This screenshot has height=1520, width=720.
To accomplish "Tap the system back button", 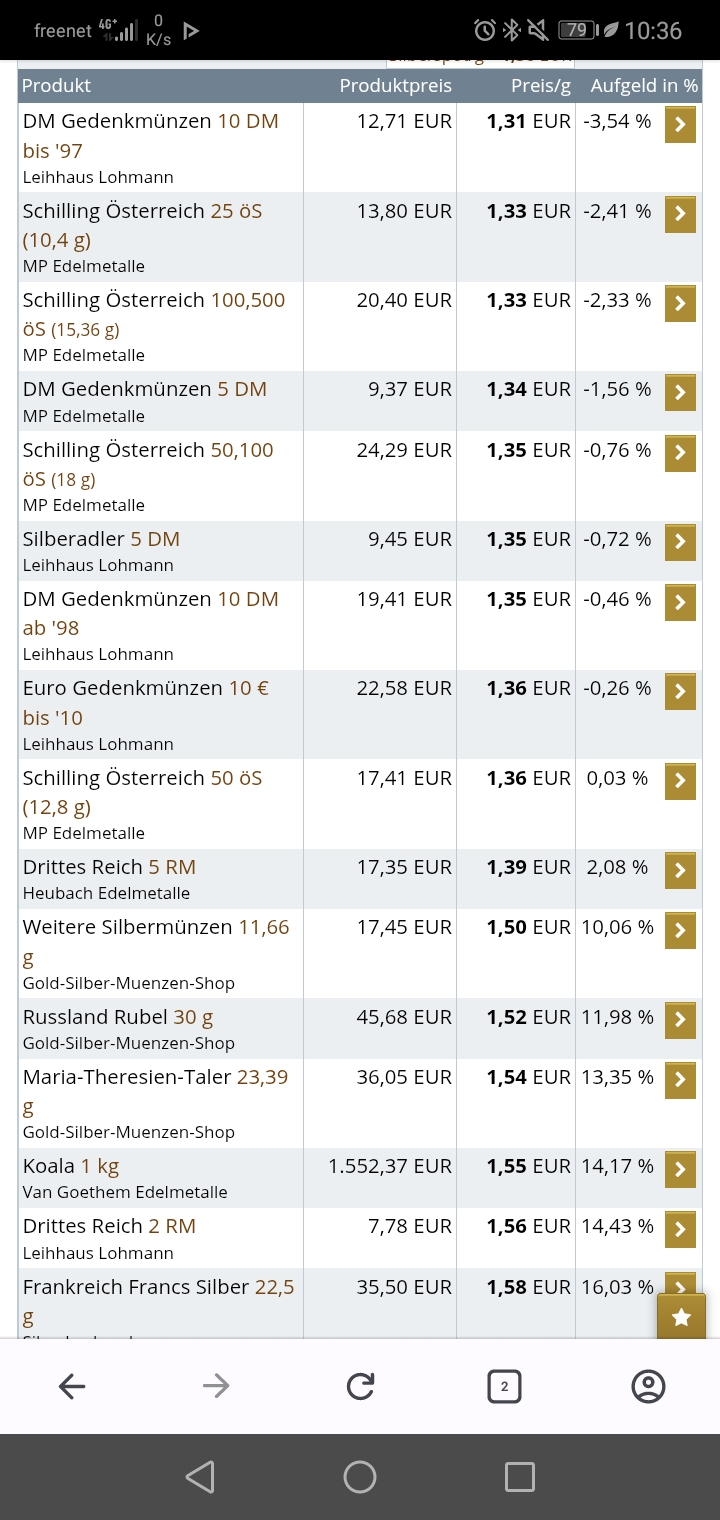I will click(200, 1477).
